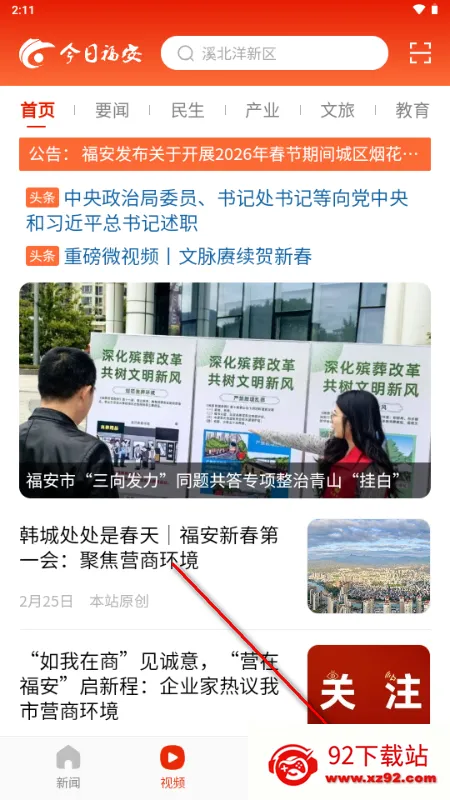Open the QR scan icon
The image size is (450, 800).
420,53
